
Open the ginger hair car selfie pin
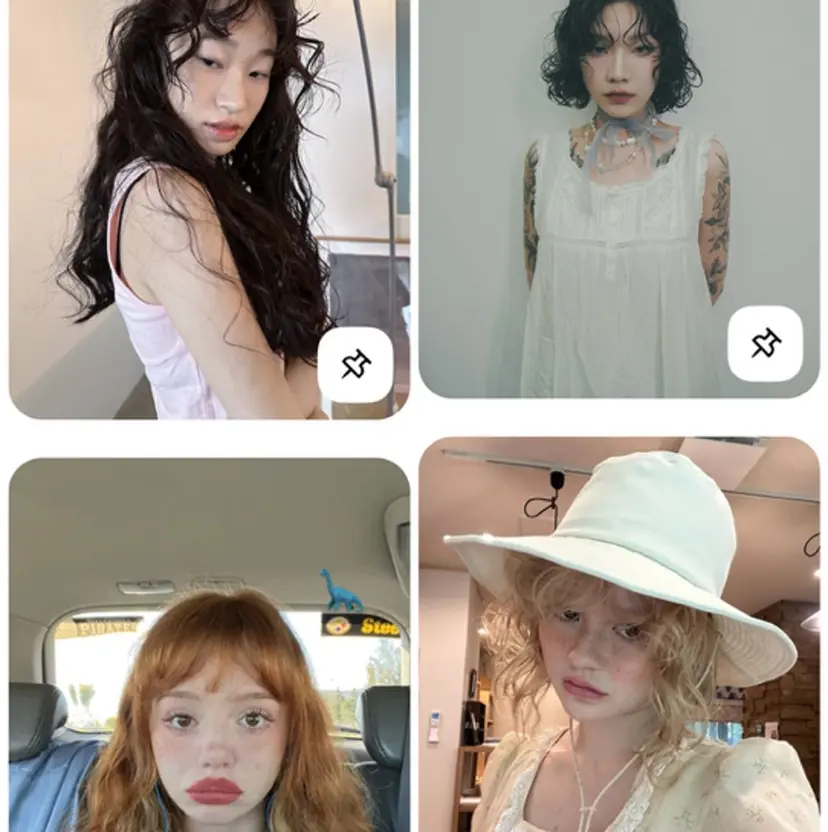[x=209, y=650]
